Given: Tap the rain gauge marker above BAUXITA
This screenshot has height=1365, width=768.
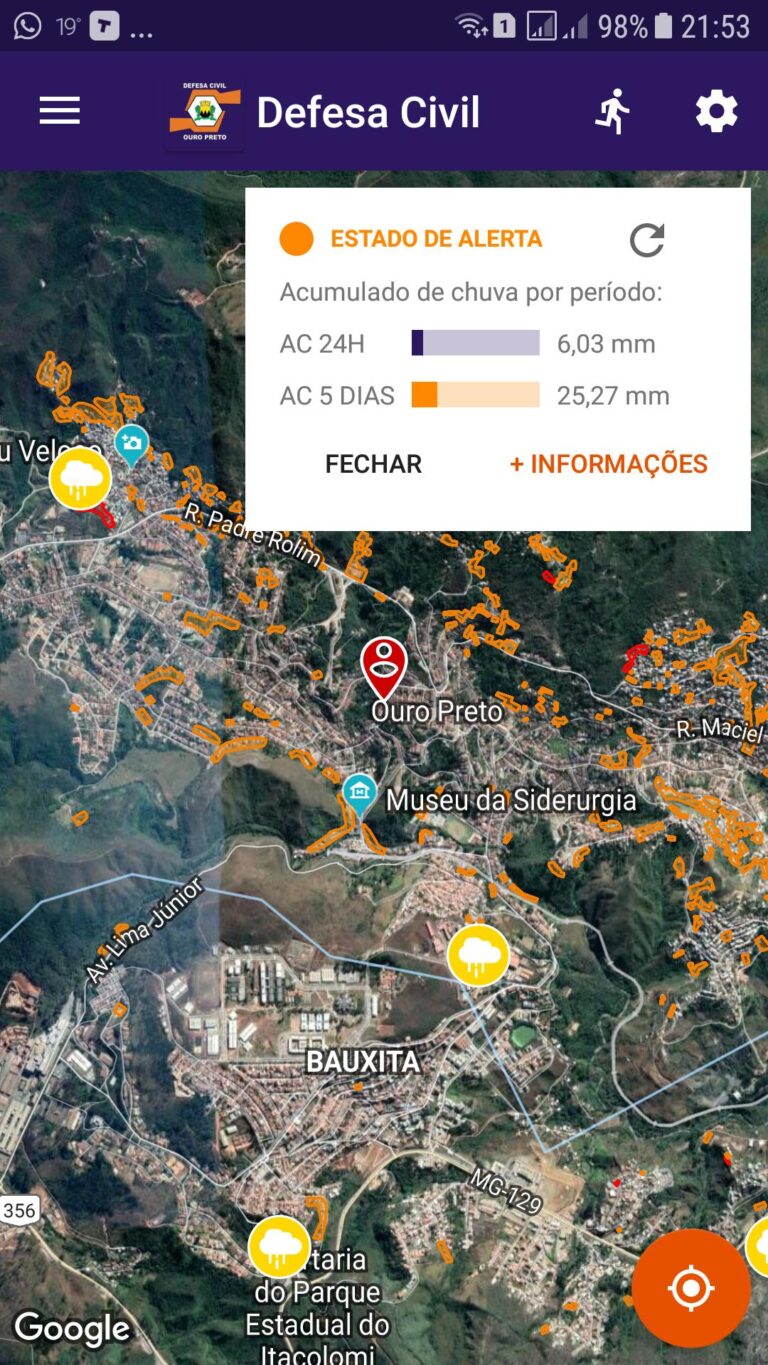Looking at the screenshot, I should tap(478, 956).
